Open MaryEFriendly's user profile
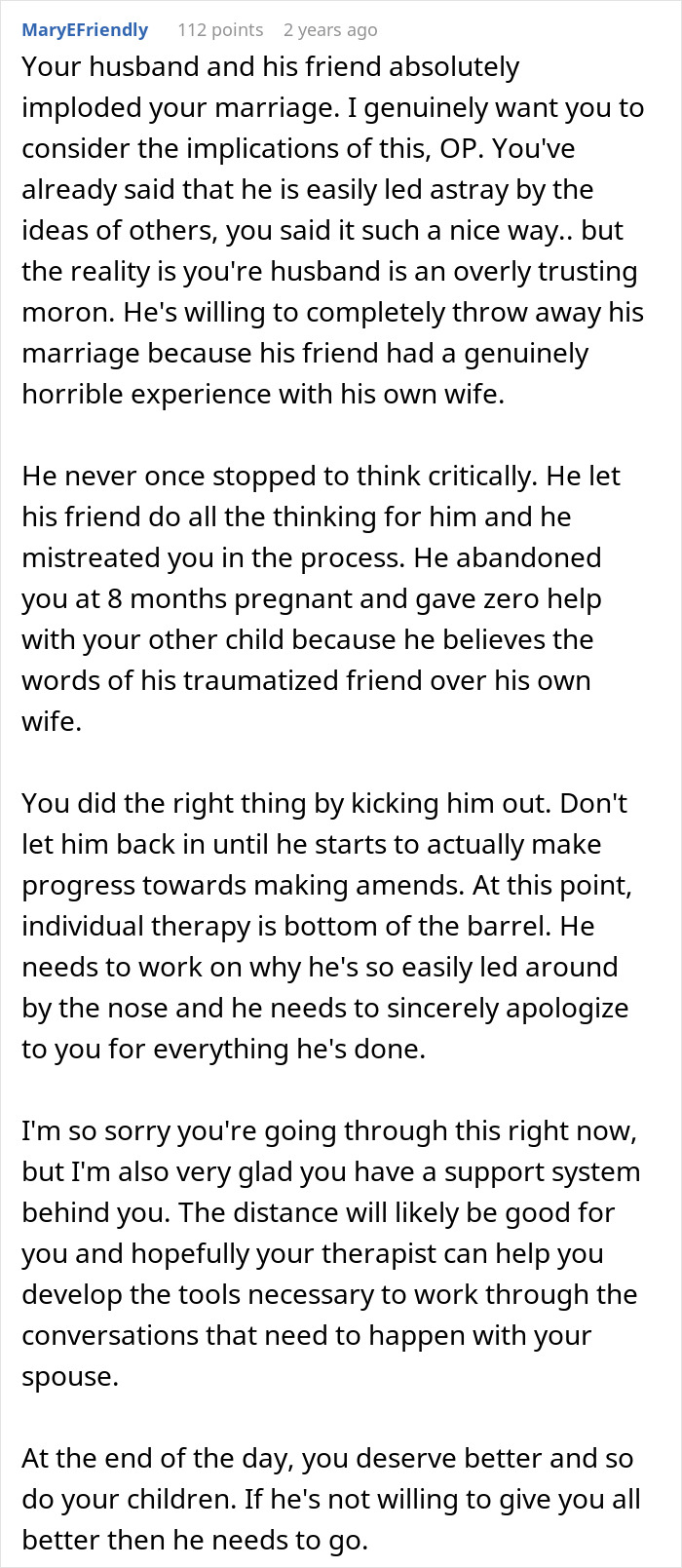Screen dimensions: 682x1568 tap(85, 29)
